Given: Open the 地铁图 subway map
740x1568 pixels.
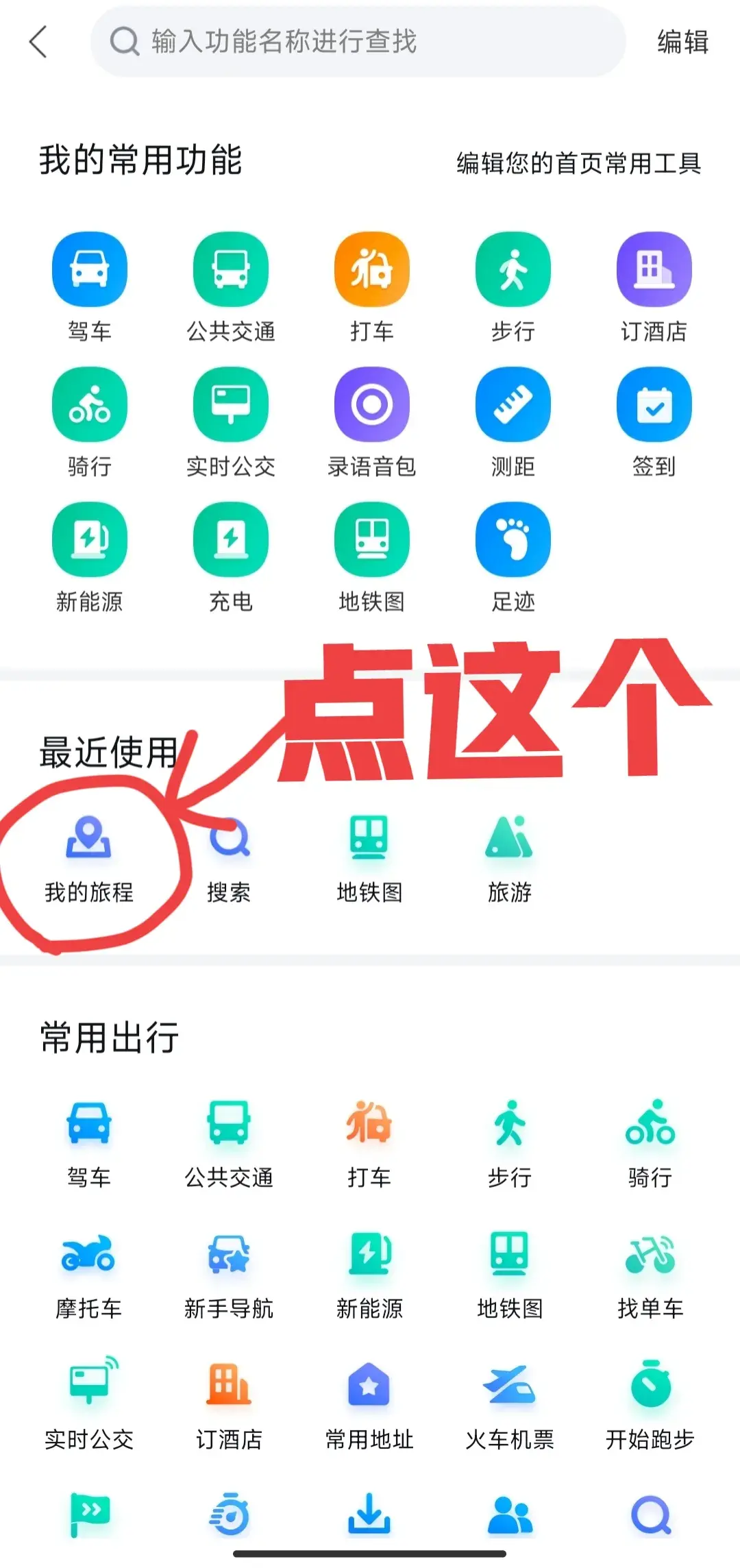Looking at the screenshot, I should 372,539.
